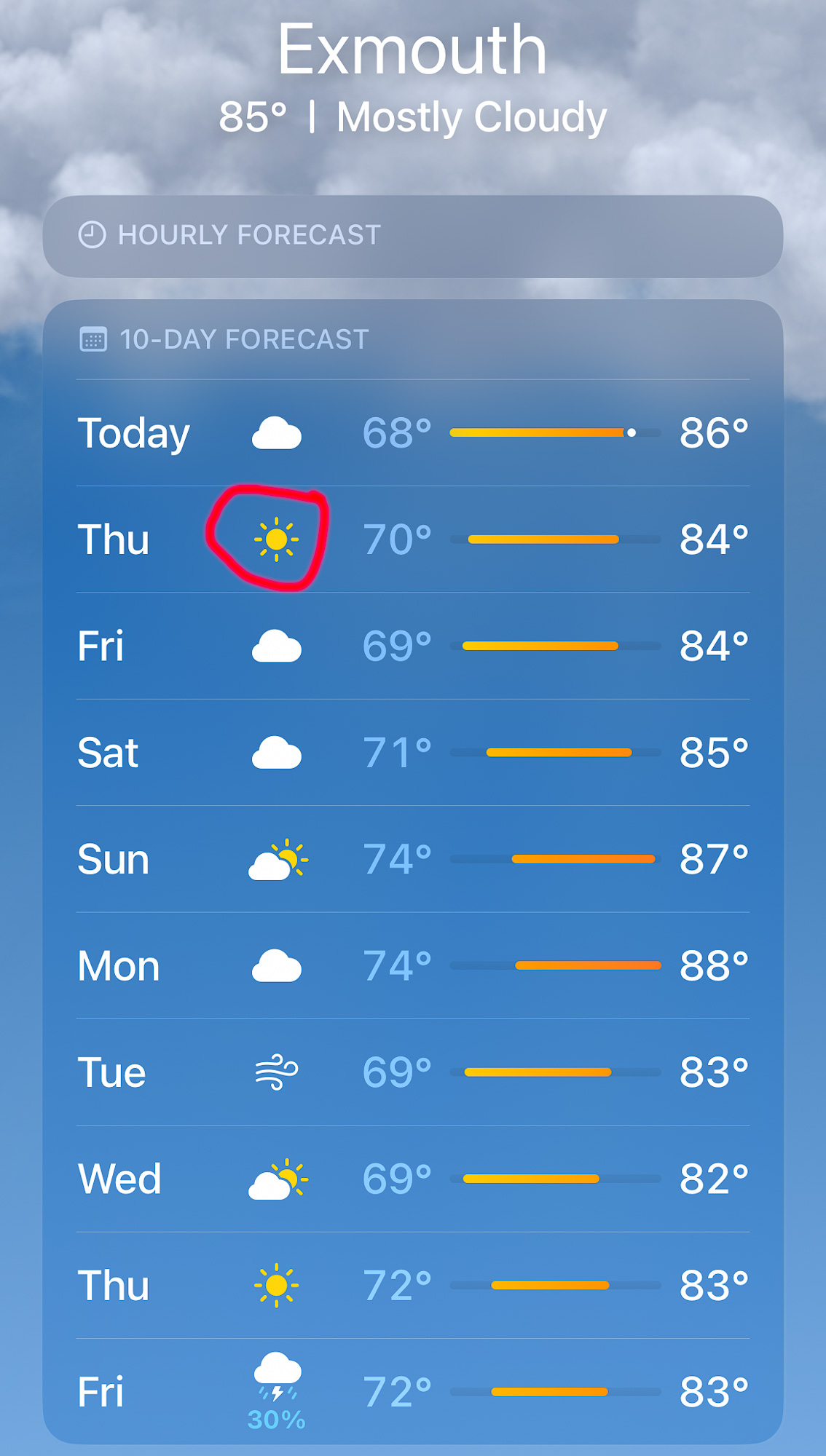
Task: Show Mon forecast details
Action: coord(412,966)
